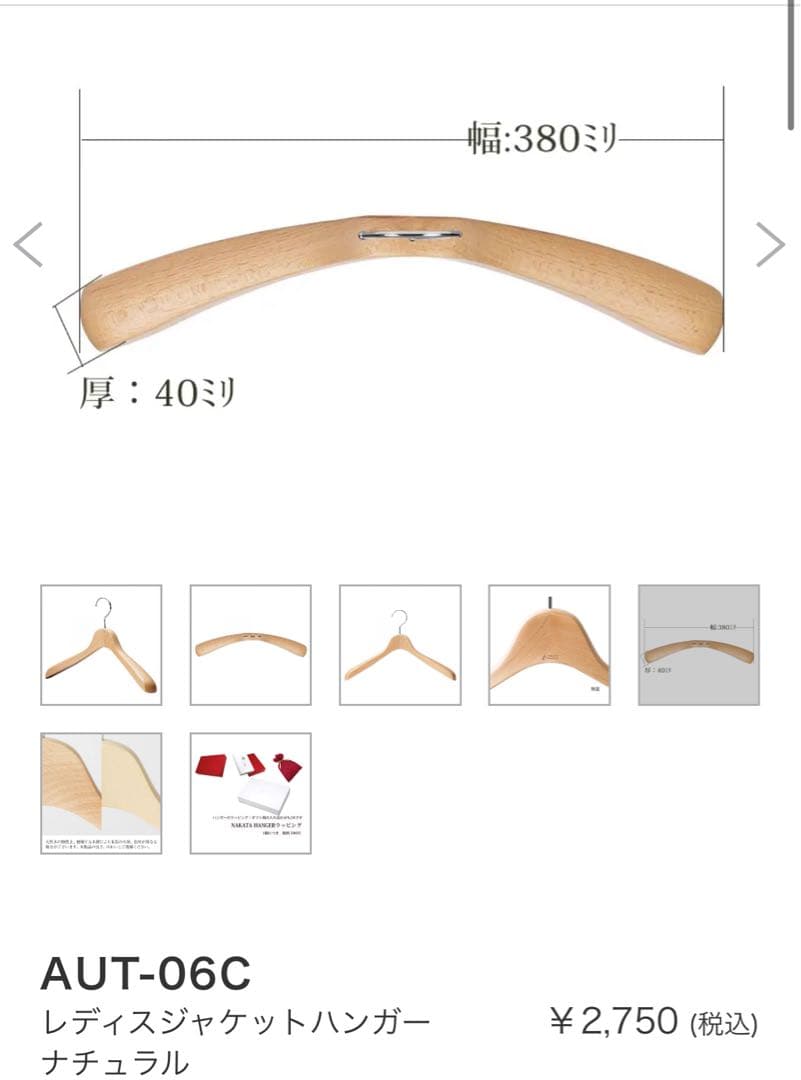Select the dimensions diagram thumbnail
This screenshot has width=801, height=1080.
[699, 645]
